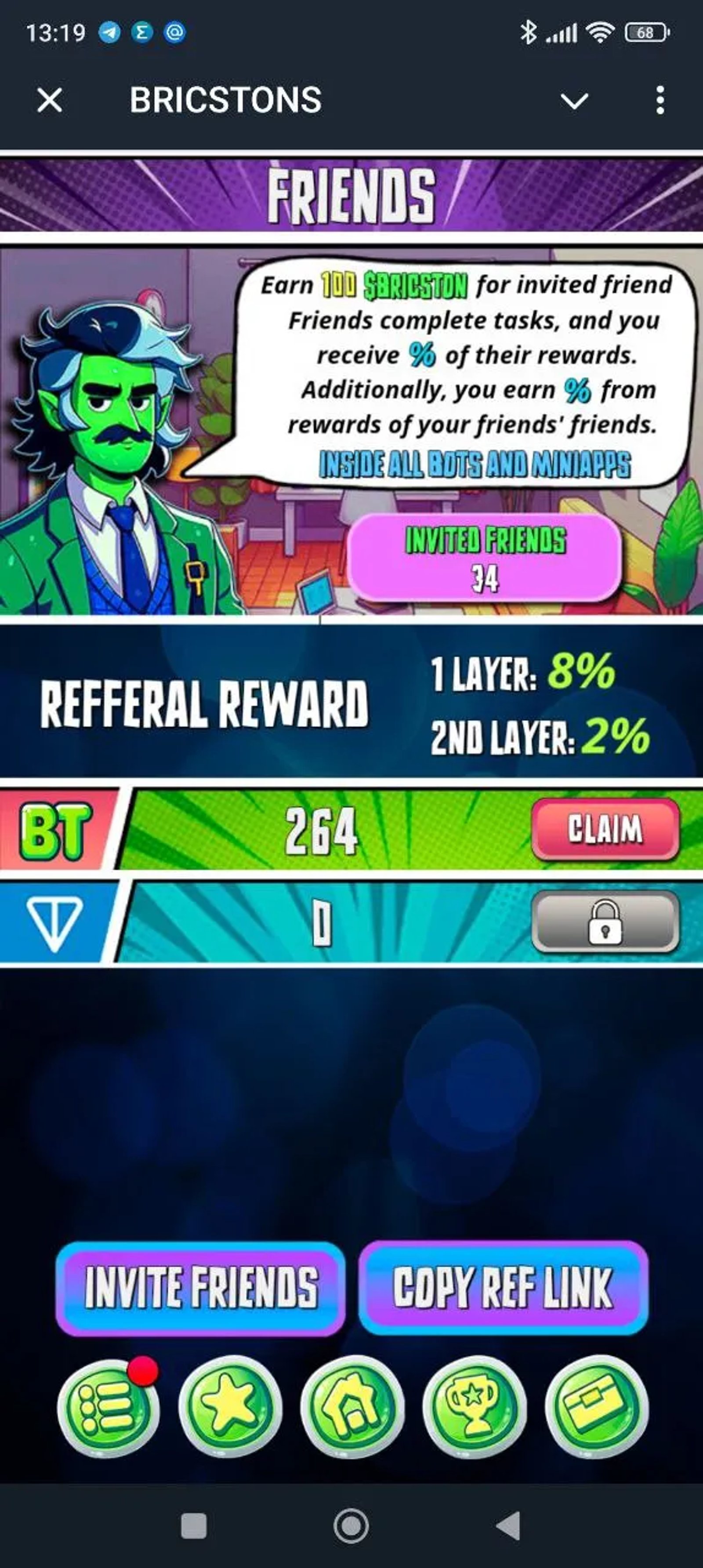Open the tasks list tab
Viewport: 703px width, 1568px height.
(x=109, y=1406)
